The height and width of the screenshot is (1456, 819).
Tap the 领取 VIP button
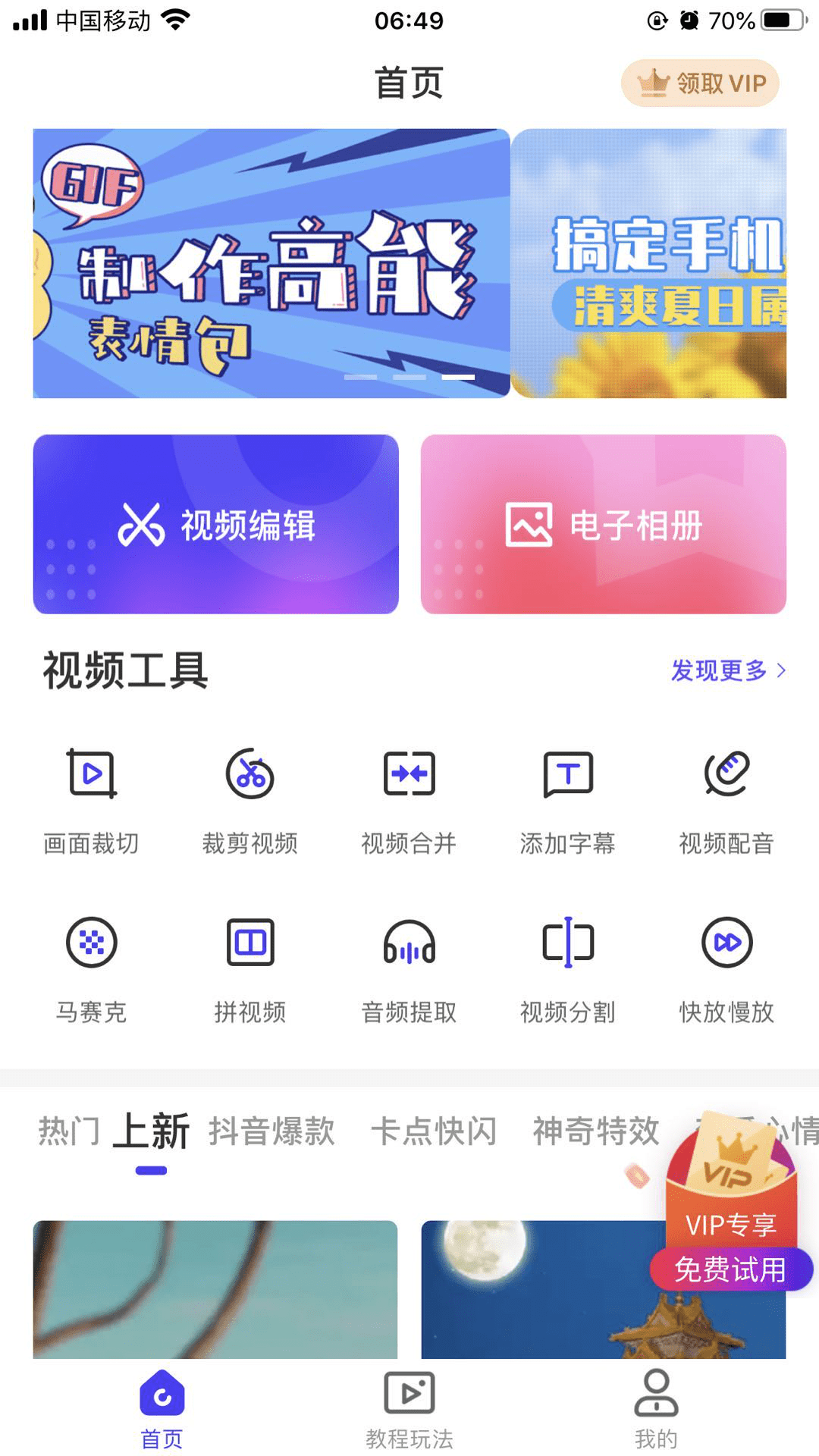[699, 83]
